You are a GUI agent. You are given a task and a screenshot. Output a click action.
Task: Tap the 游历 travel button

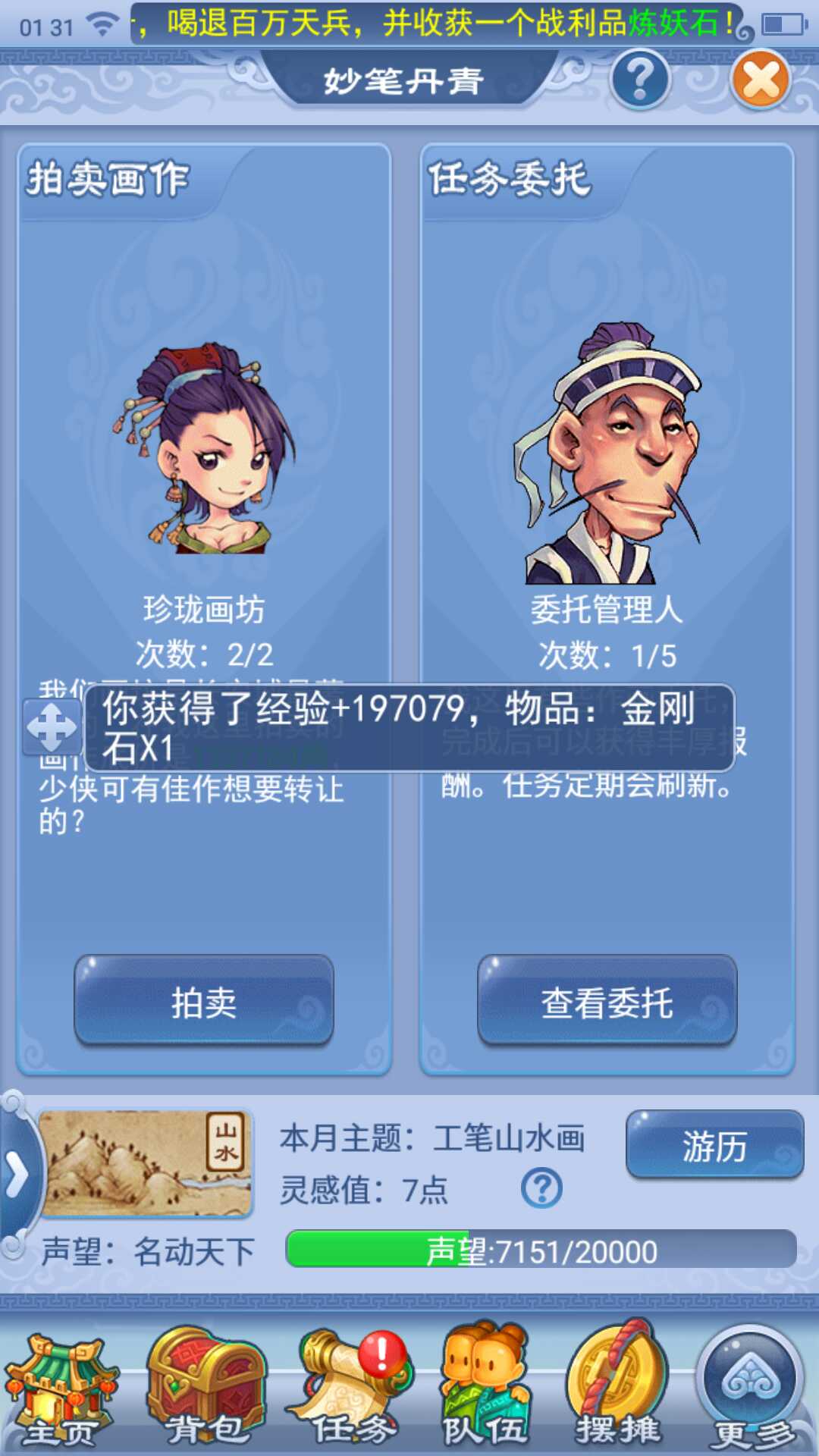(714, 1145)
